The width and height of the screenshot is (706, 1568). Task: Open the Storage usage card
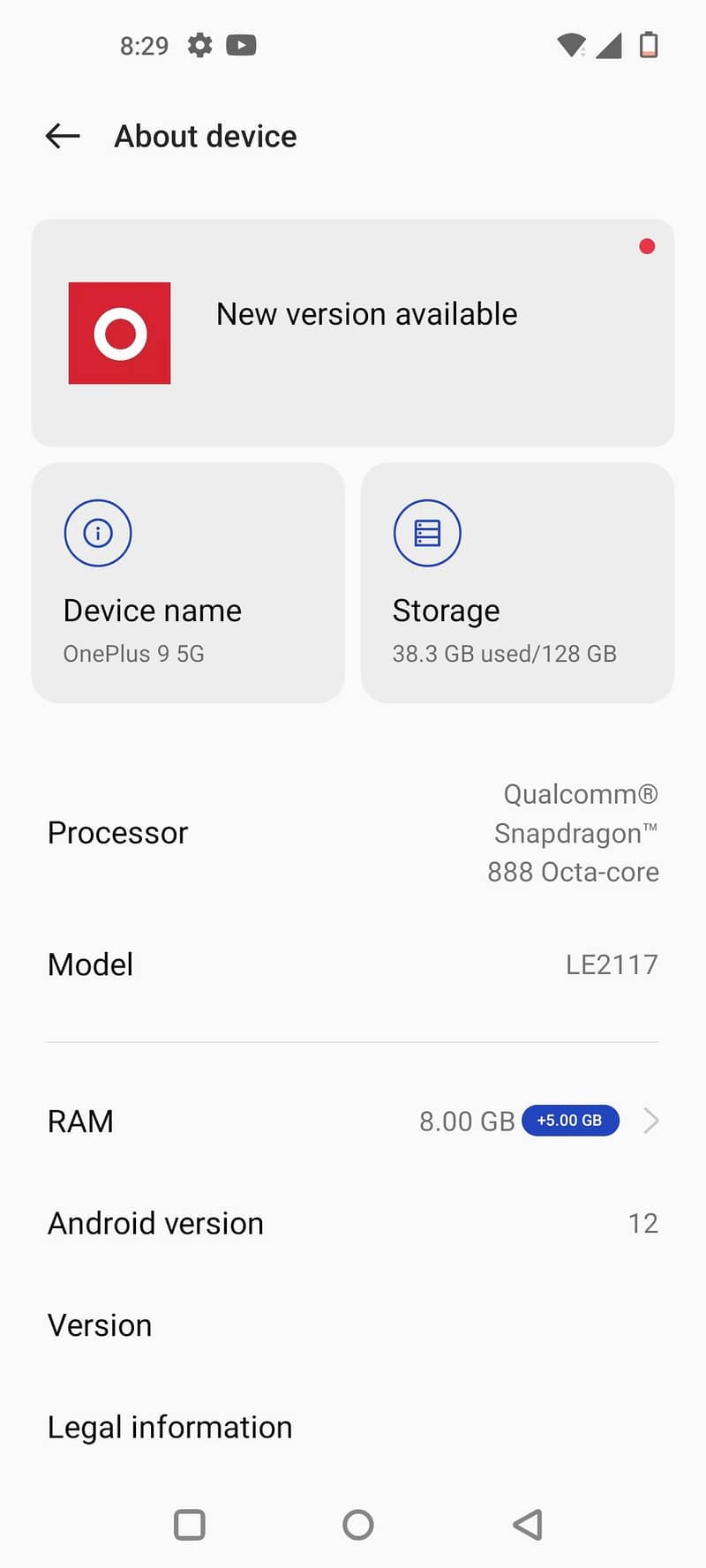(517, 582)
